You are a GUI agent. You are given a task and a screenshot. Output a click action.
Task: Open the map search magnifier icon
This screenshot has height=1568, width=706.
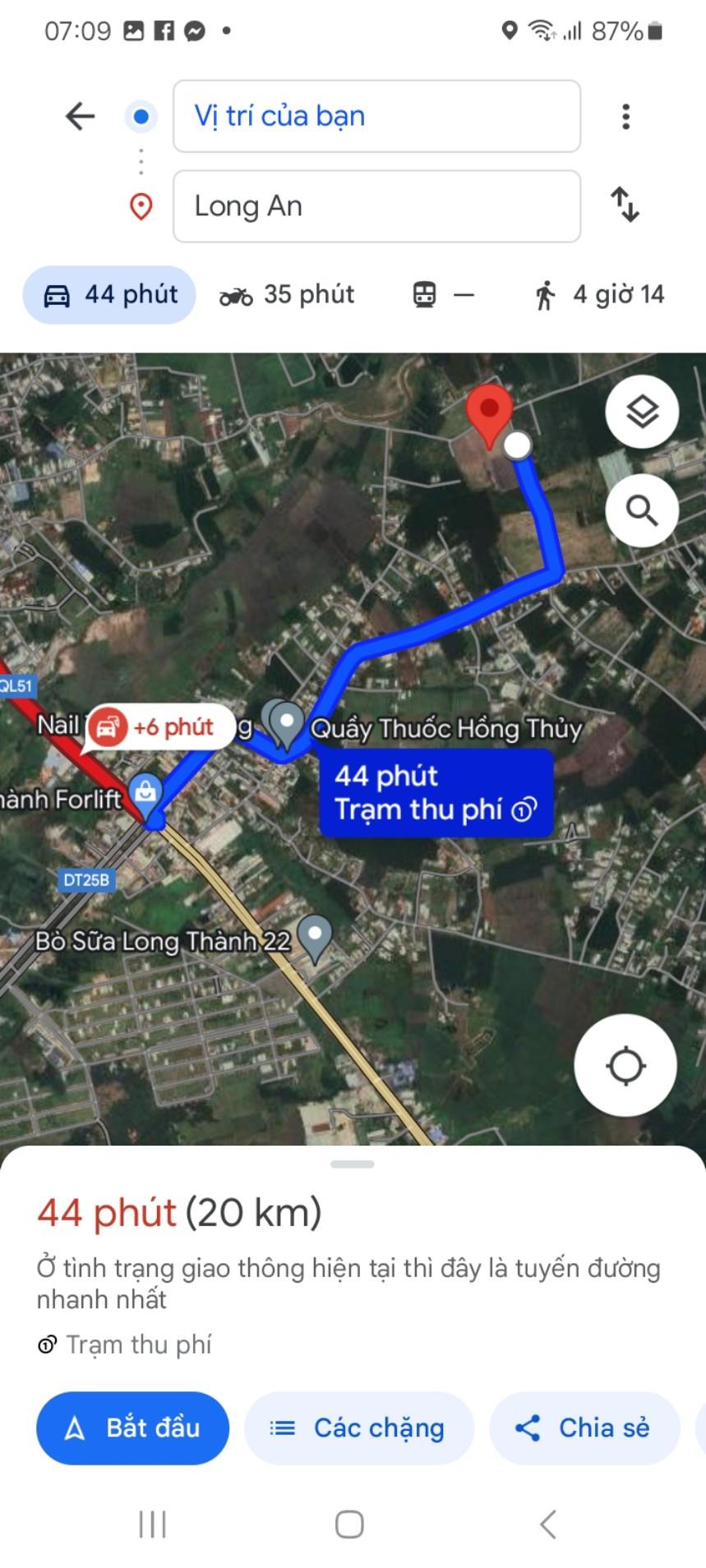(642, 510)
